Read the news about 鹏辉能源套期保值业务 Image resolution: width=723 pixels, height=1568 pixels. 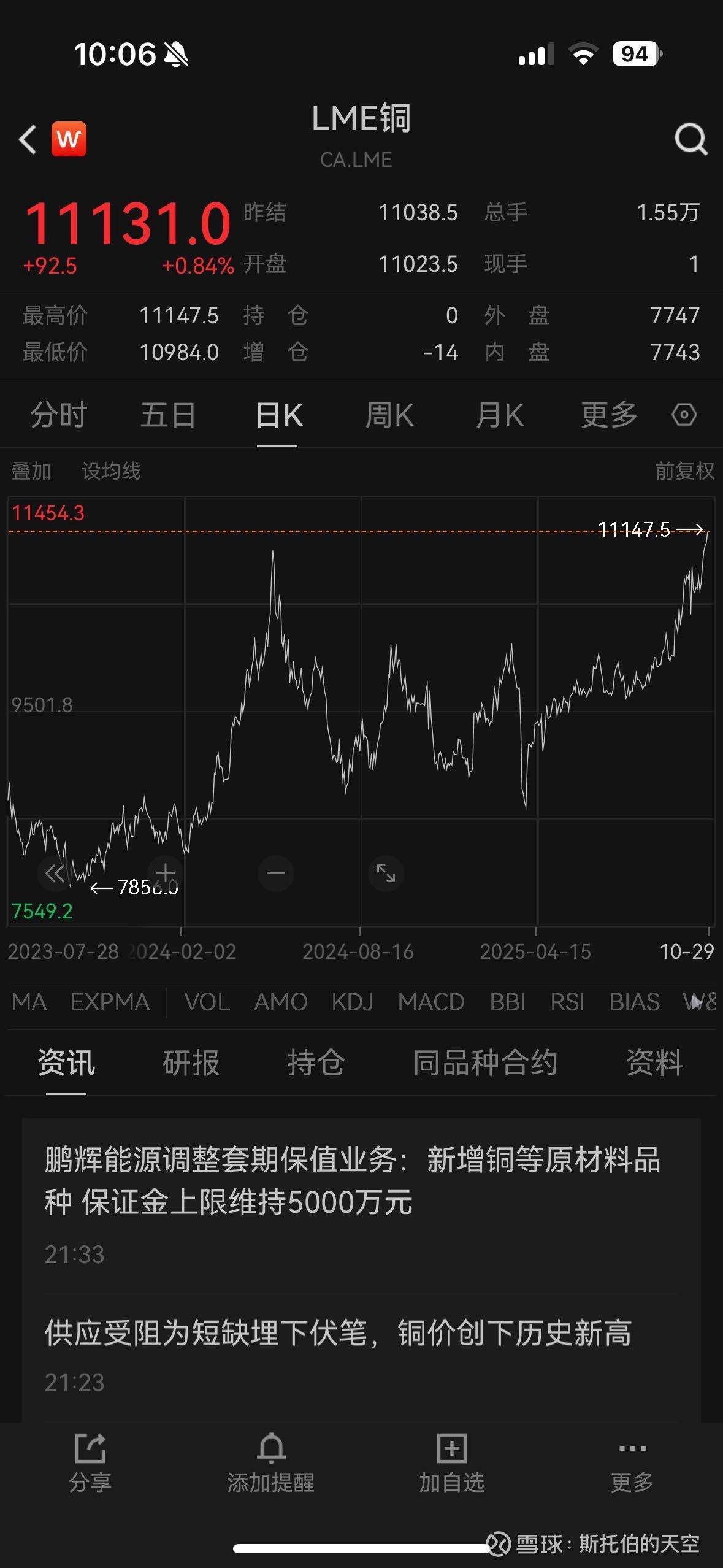[x=352, y=1181]
